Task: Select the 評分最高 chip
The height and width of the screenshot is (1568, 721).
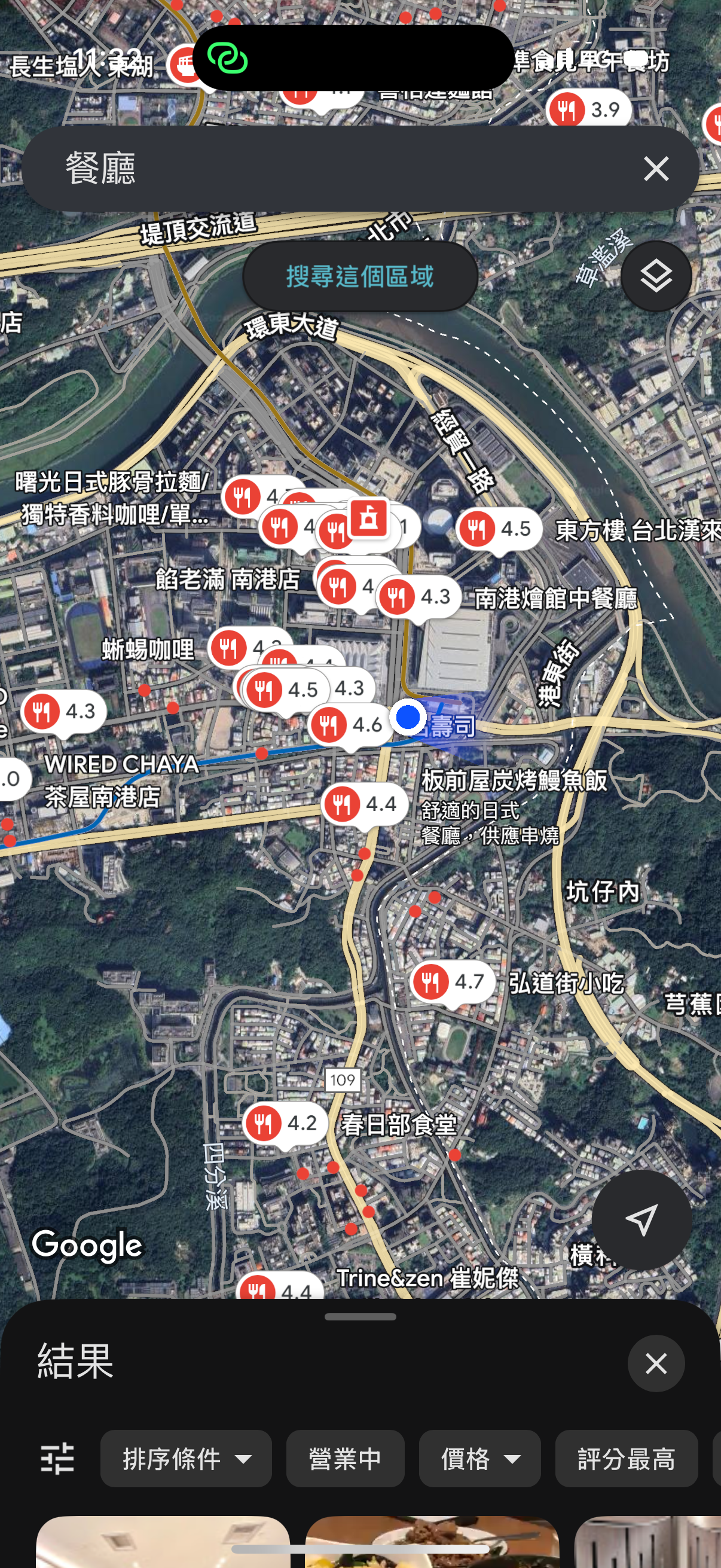Action: [626, 1459]
